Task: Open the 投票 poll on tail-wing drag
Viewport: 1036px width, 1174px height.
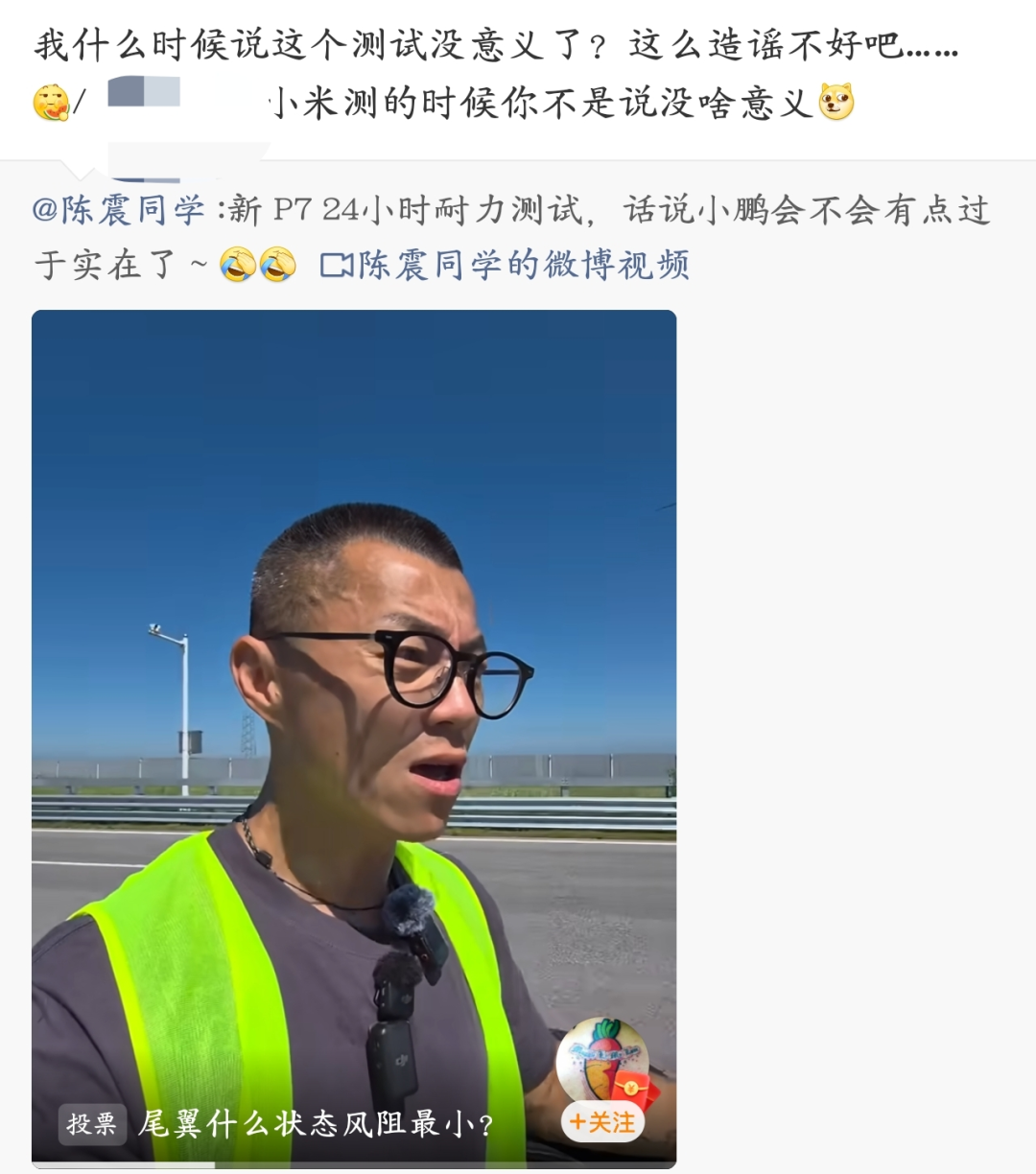Action: [x=278, y=1123]
